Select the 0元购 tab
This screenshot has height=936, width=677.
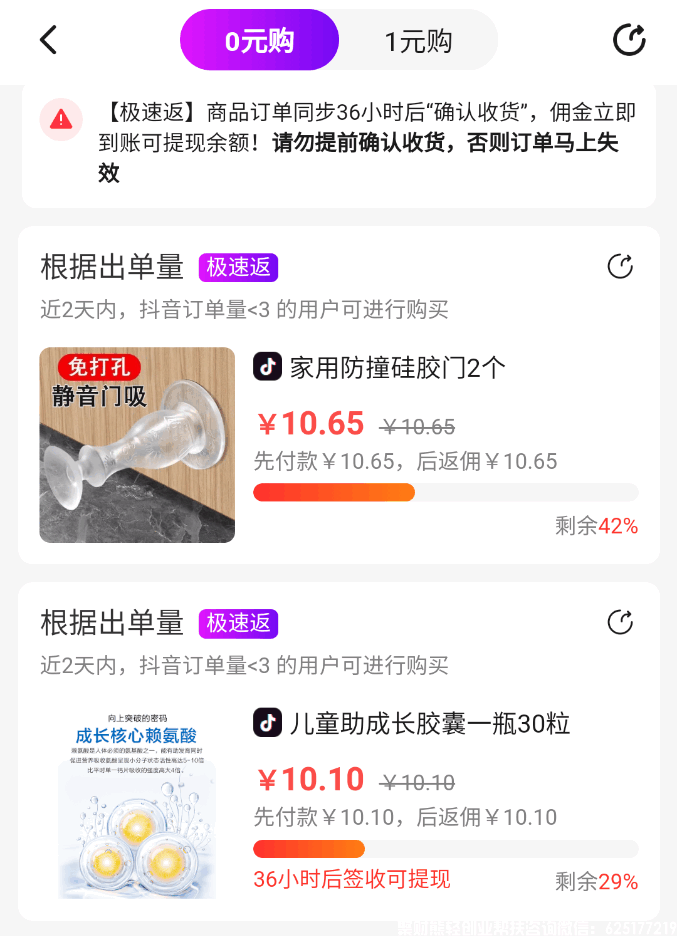coord(259,41)
